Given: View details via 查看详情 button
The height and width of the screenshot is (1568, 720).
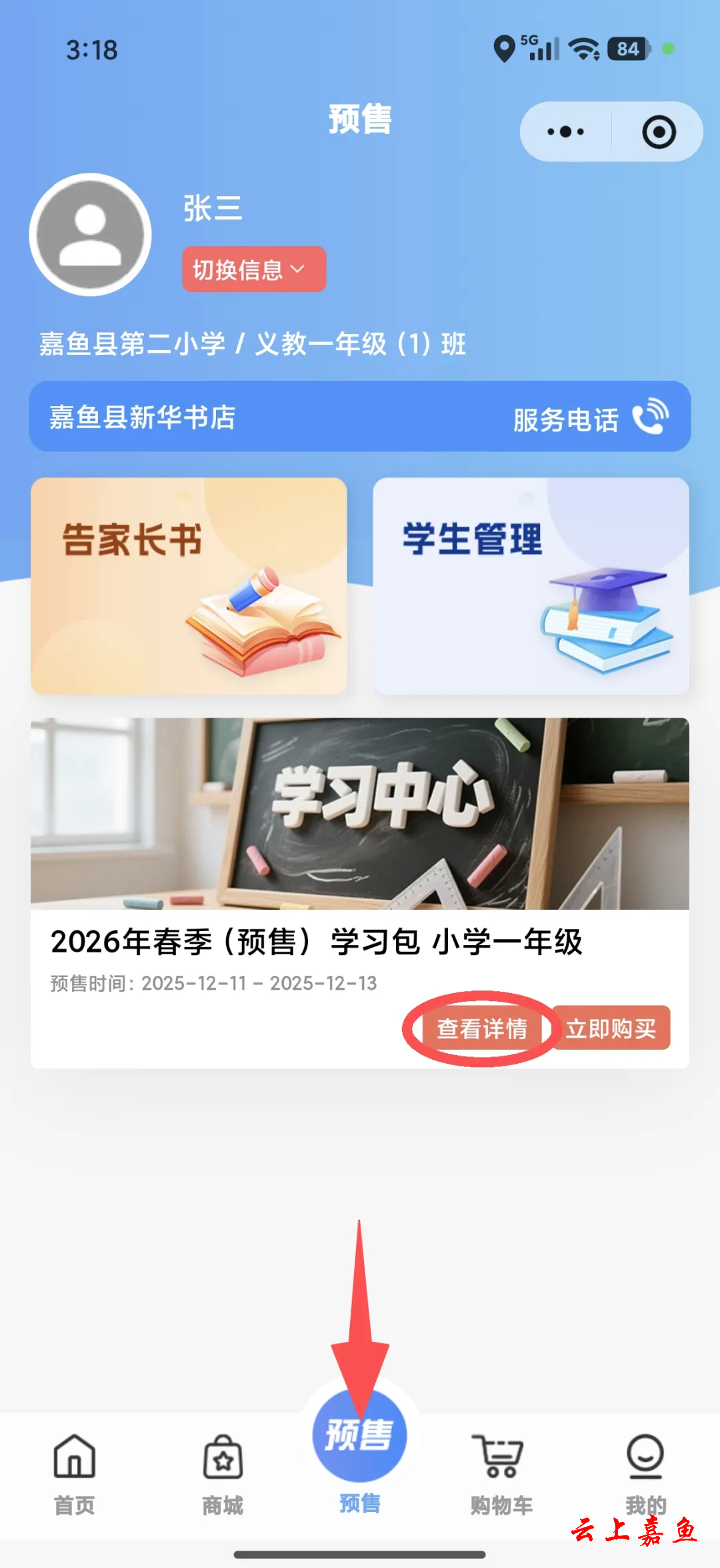Looking at the screenshot, I should pyautogui.click(x=481, y=1028).
